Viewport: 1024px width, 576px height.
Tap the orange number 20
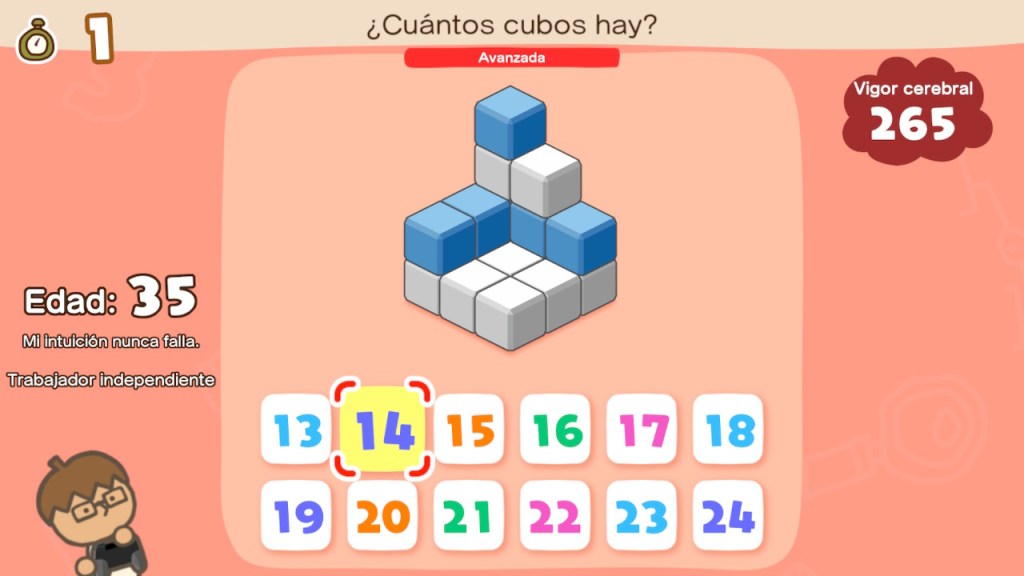pos(383,516)
